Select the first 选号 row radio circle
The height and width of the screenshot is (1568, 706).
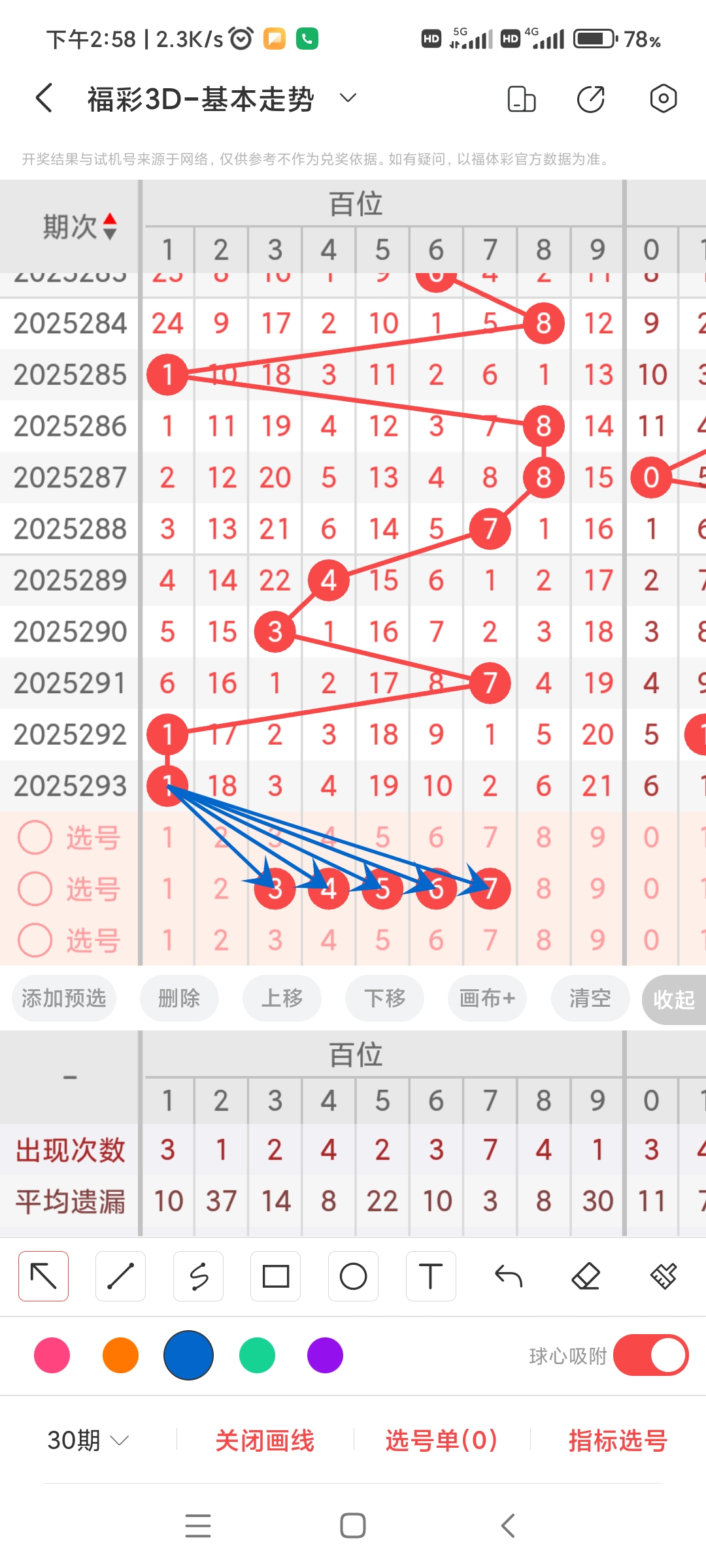[35, 837]
